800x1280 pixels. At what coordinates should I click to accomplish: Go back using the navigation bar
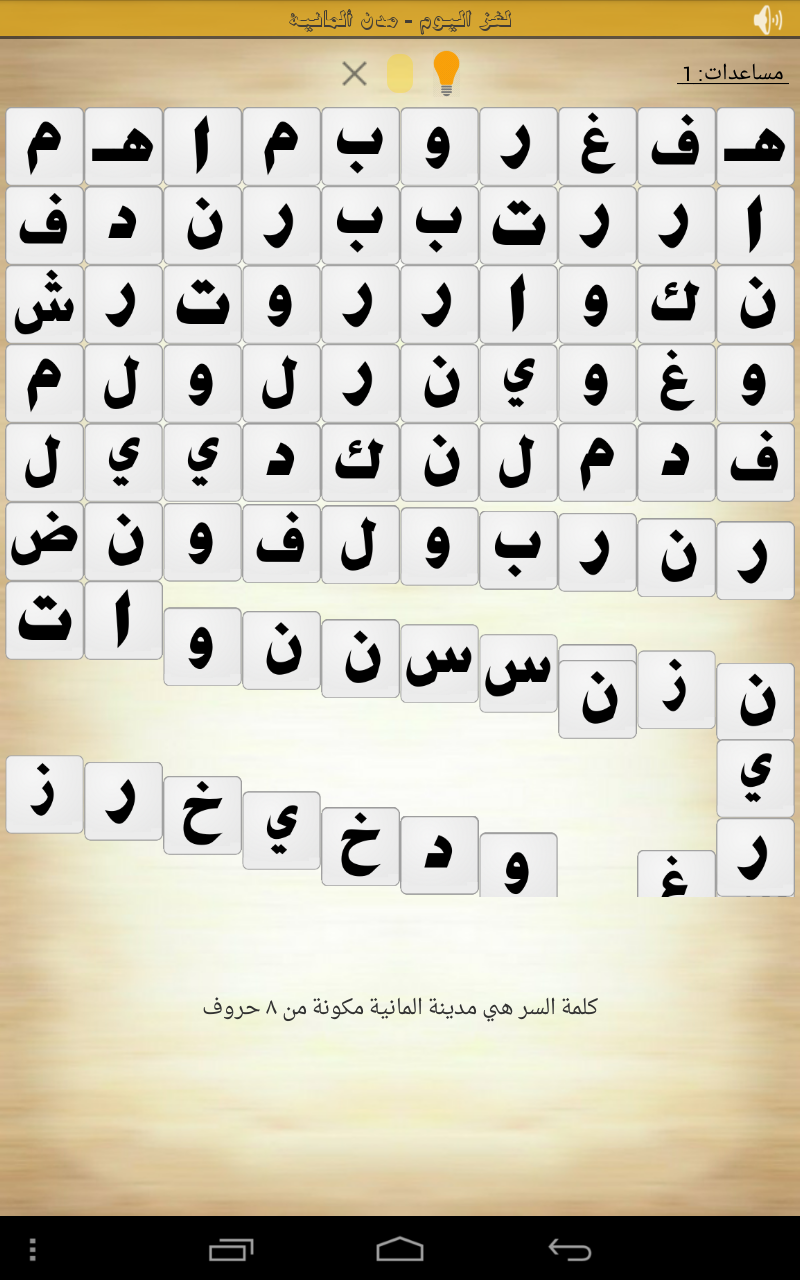[570, 1249]
